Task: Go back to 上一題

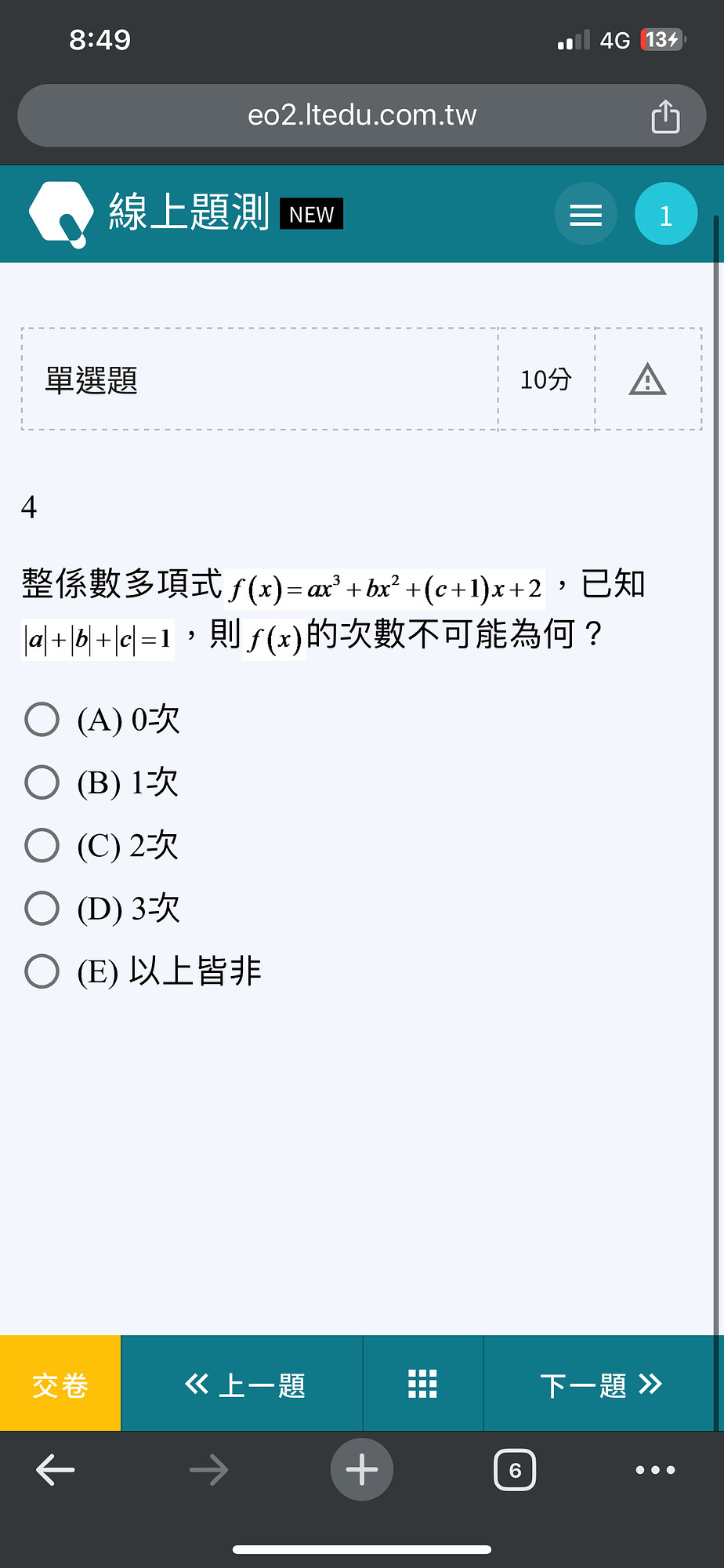Action: point(242,1384)
